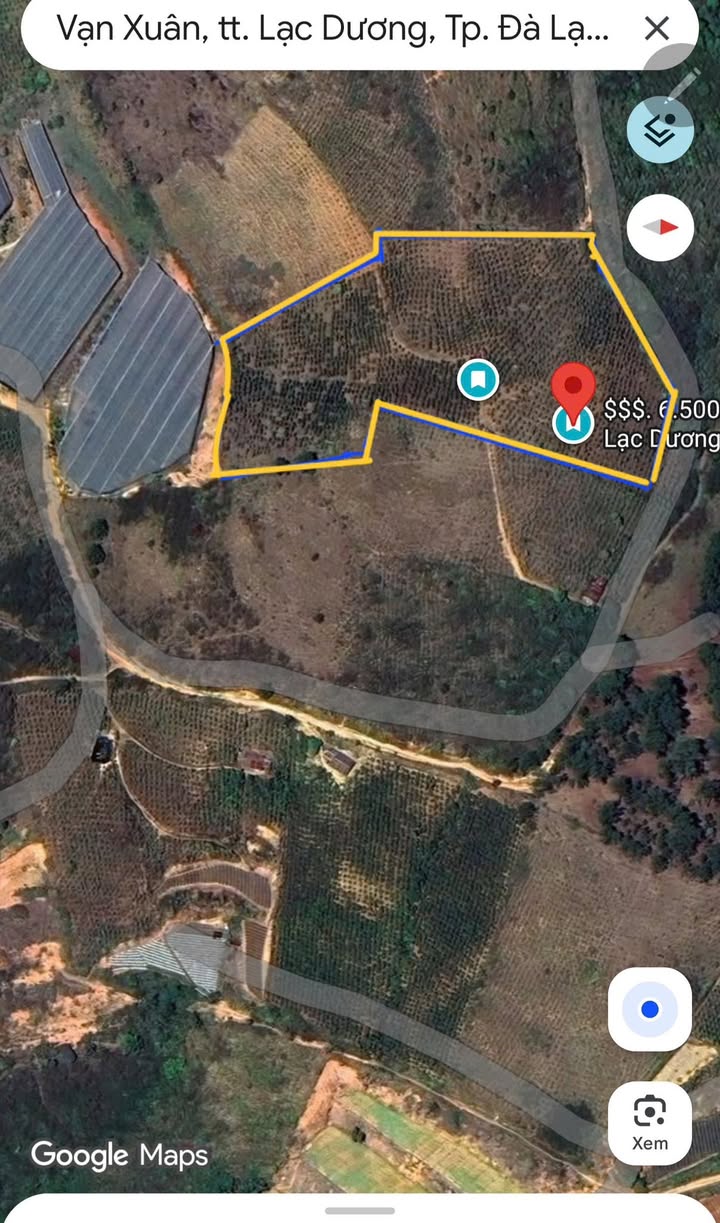Image resolution: width=720 pixels, height=1223 pixels.
Task: Open the map layers button
Action: [x=660, y=130]
